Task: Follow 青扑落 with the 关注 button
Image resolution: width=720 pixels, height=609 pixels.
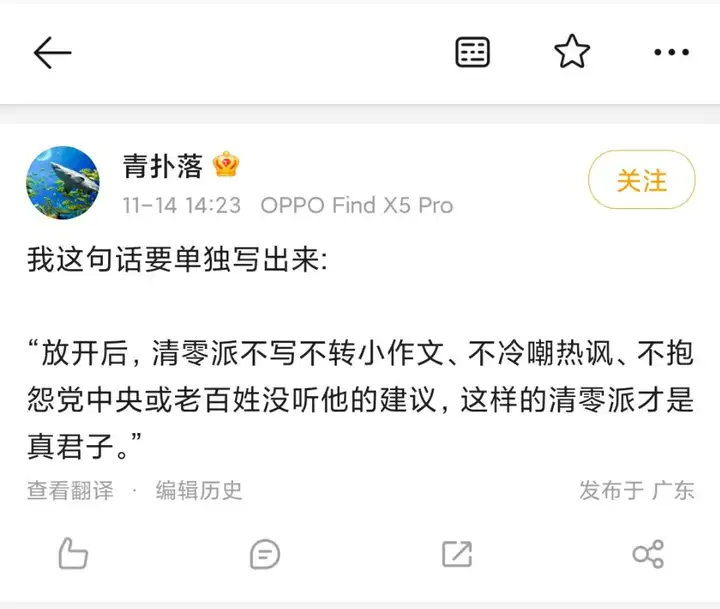Action: [641, 181]
